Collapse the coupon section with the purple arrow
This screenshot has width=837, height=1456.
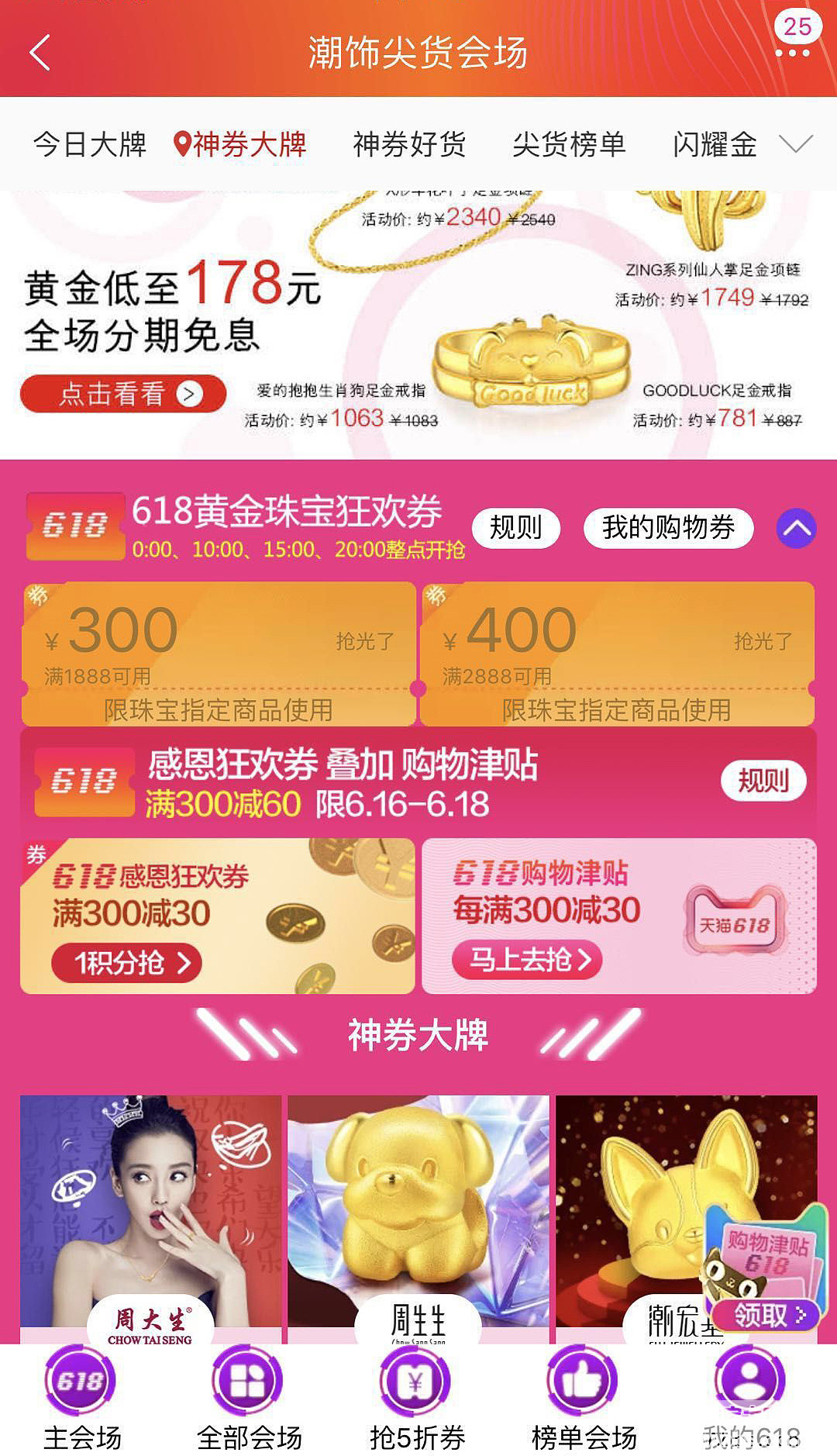796,529
